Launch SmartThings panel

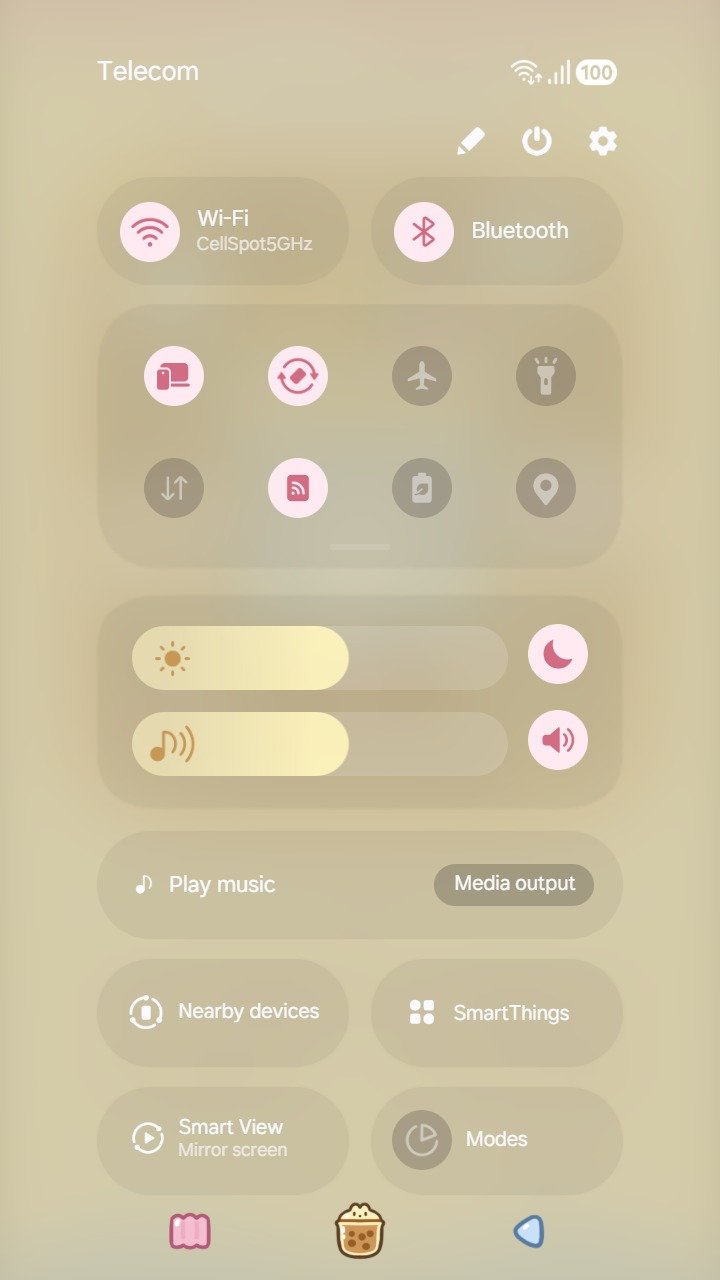pyautogui.click(x=497, y=1012)
